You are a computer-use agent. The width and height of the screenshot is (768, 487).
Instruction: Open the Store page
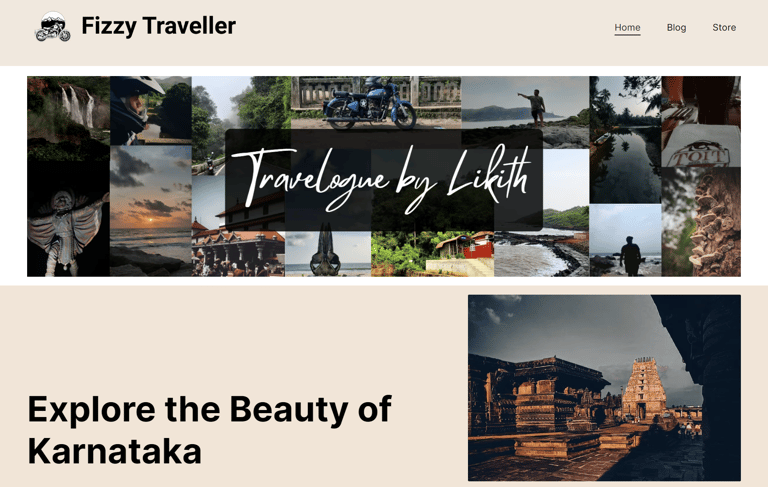pyautogui.click(x=724, y=27)
